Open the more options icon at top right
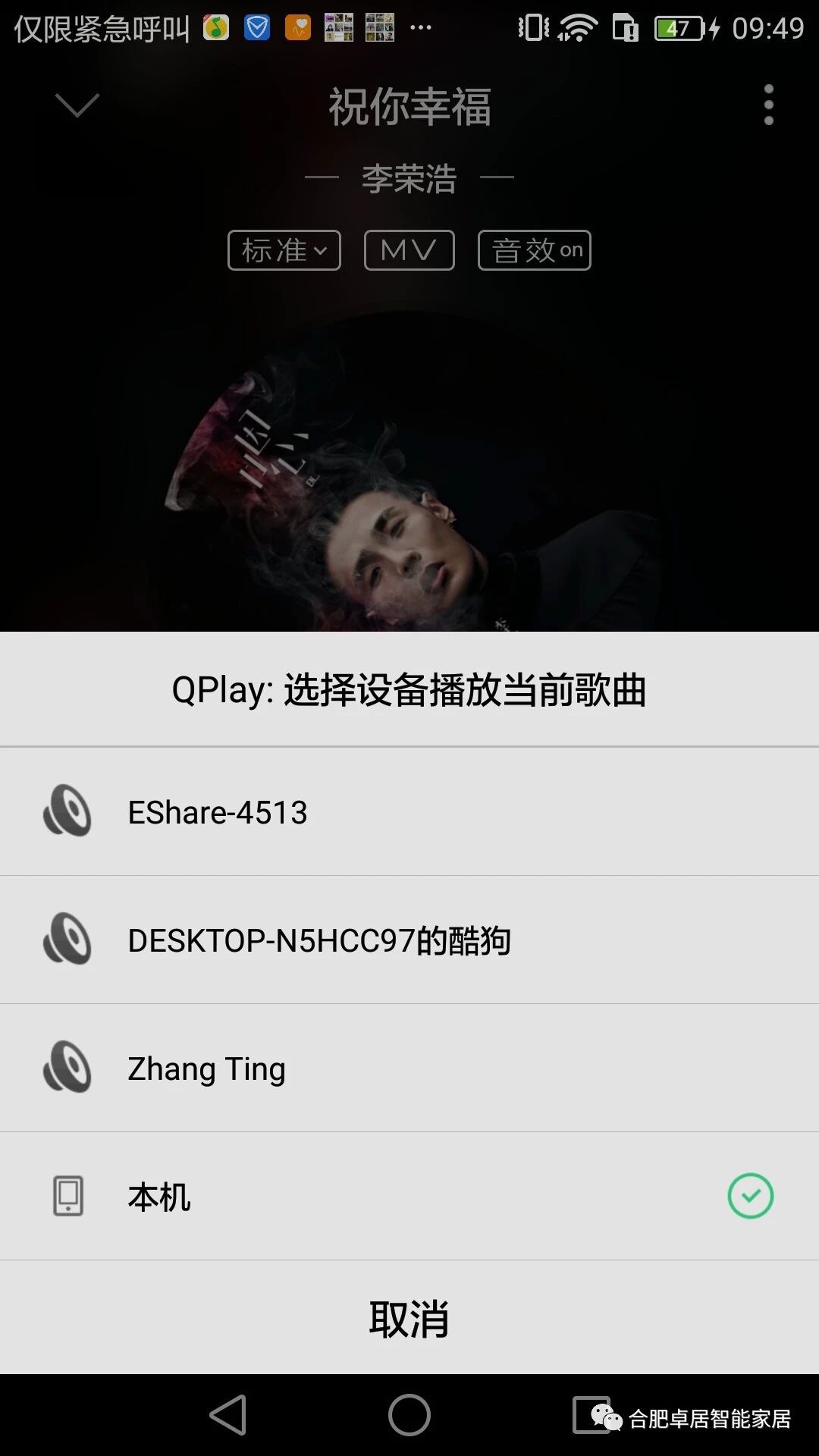The height and width of the screenshot is (1456, 819). 768,106
